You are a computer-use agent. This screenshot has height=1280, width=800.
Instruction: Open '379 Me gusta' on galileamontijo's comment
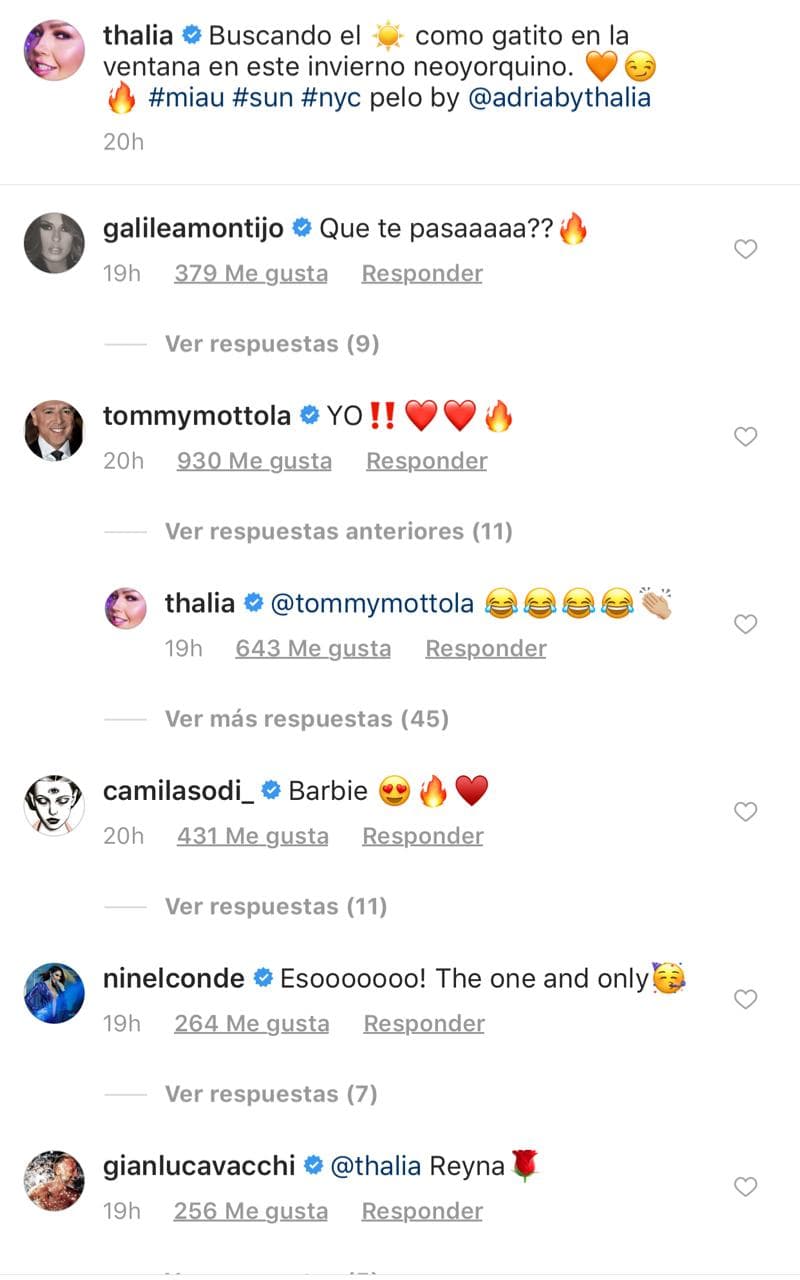[251, 273]
